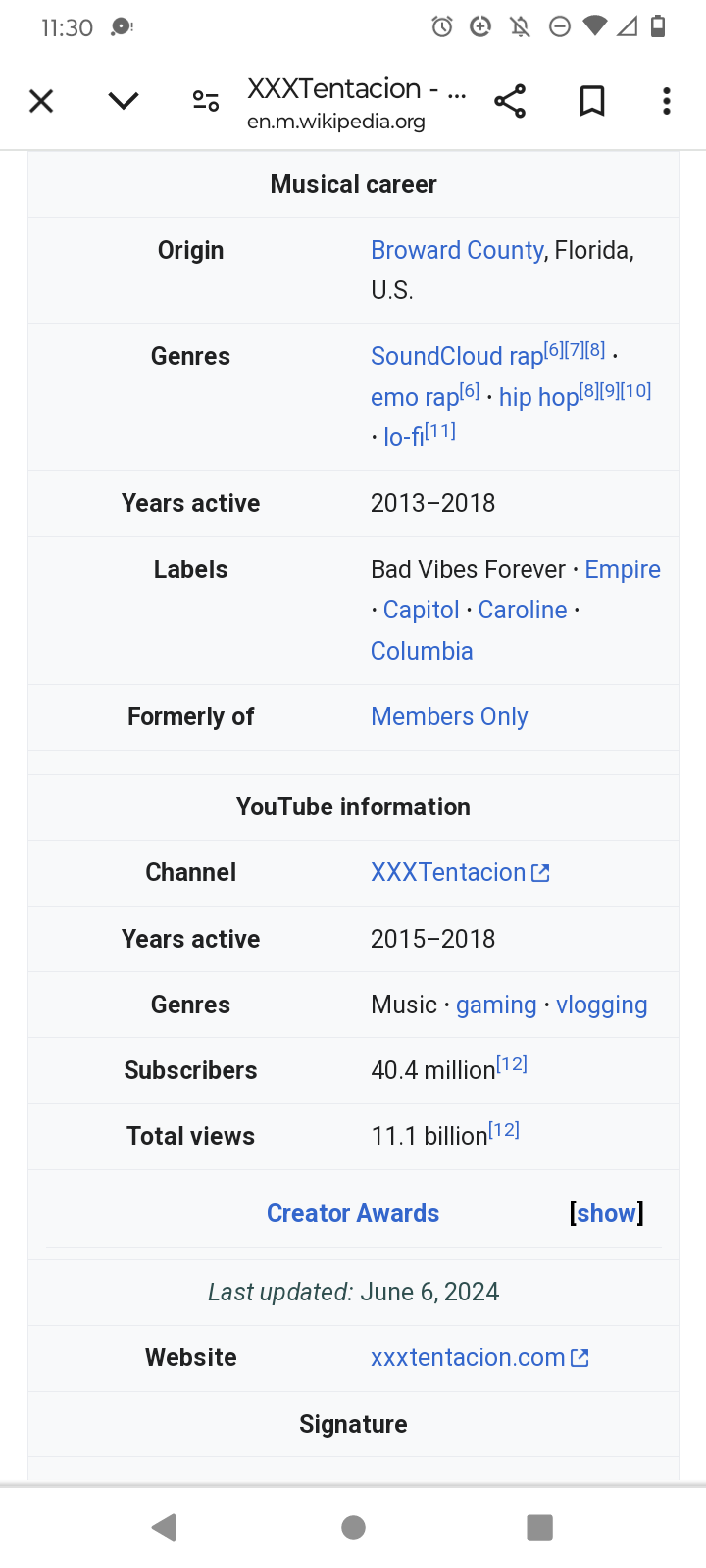Close the browser tab with the X
Screen dimensions: 706x1568
coord(41,101)
